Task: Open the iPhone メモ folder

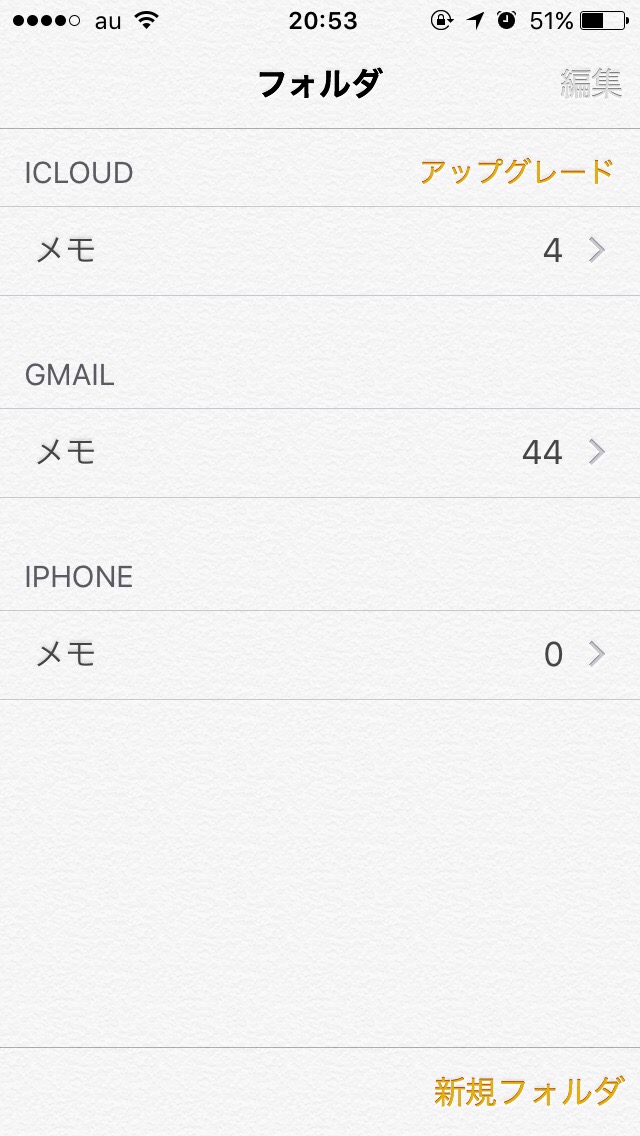Action: click(320, 655)
